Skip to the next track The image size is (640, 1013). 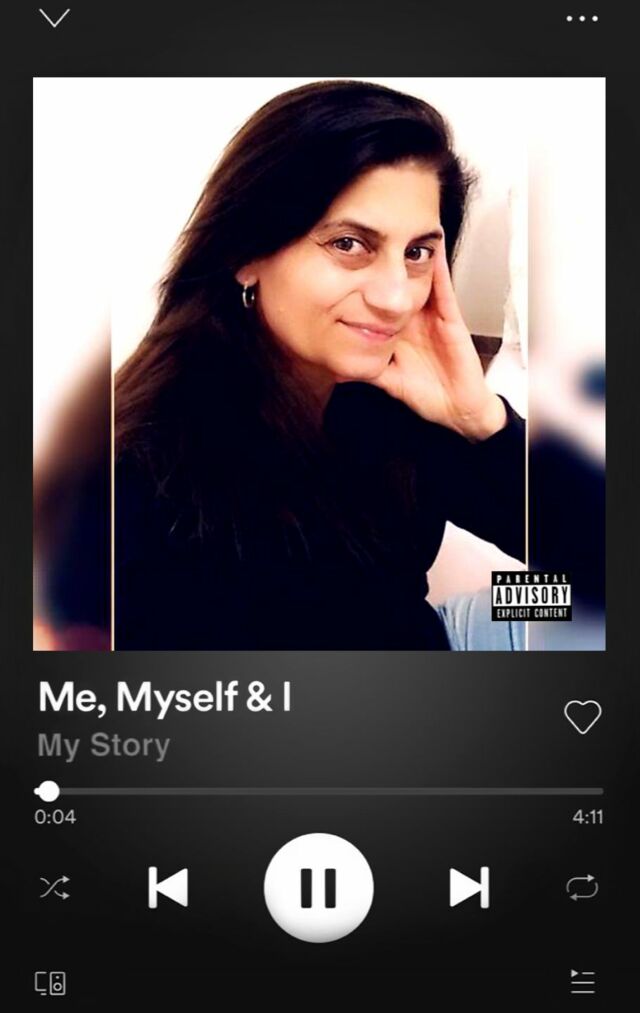[x=469, y=887]
